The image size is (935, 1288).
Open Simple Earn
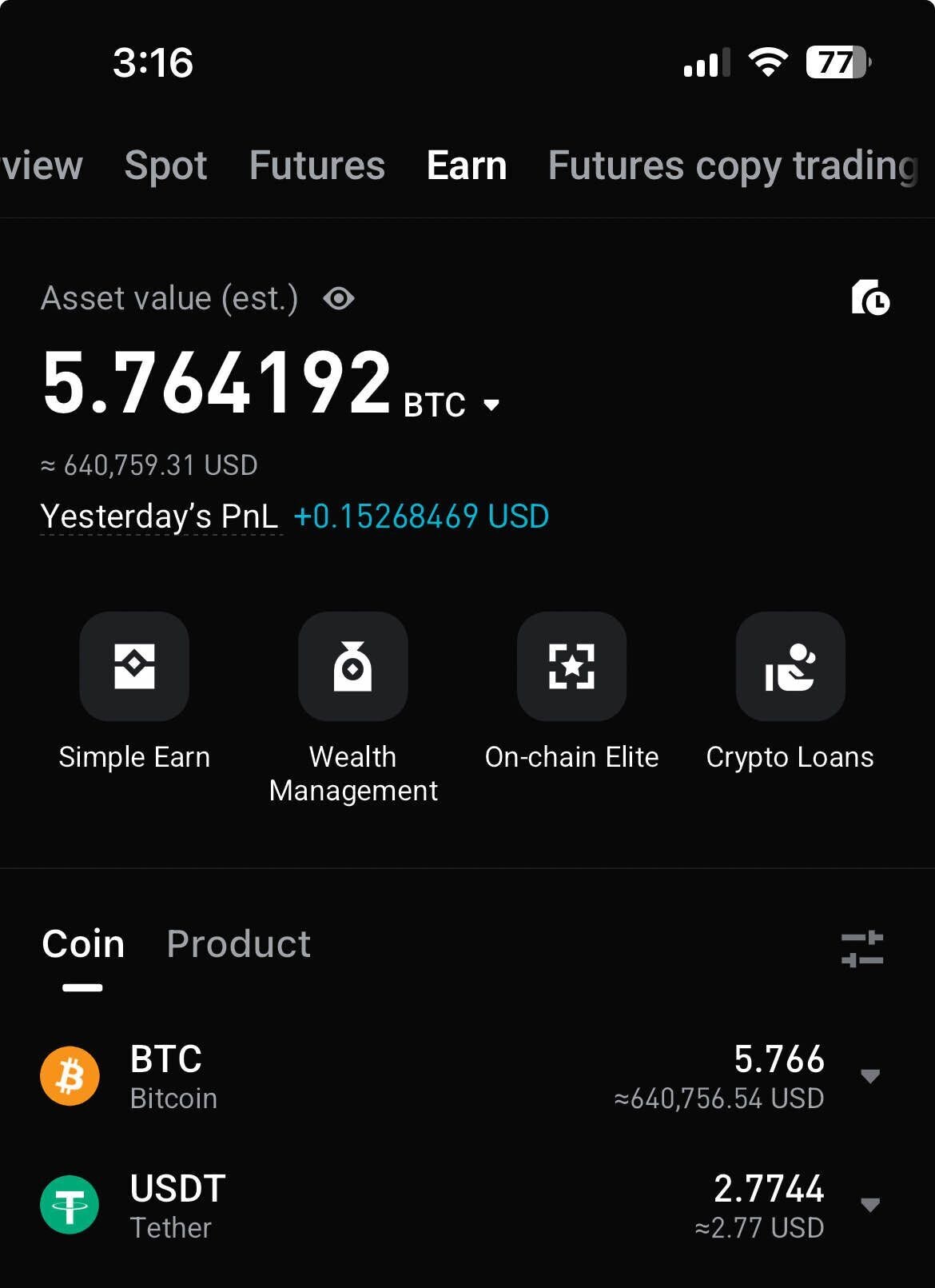134,667
